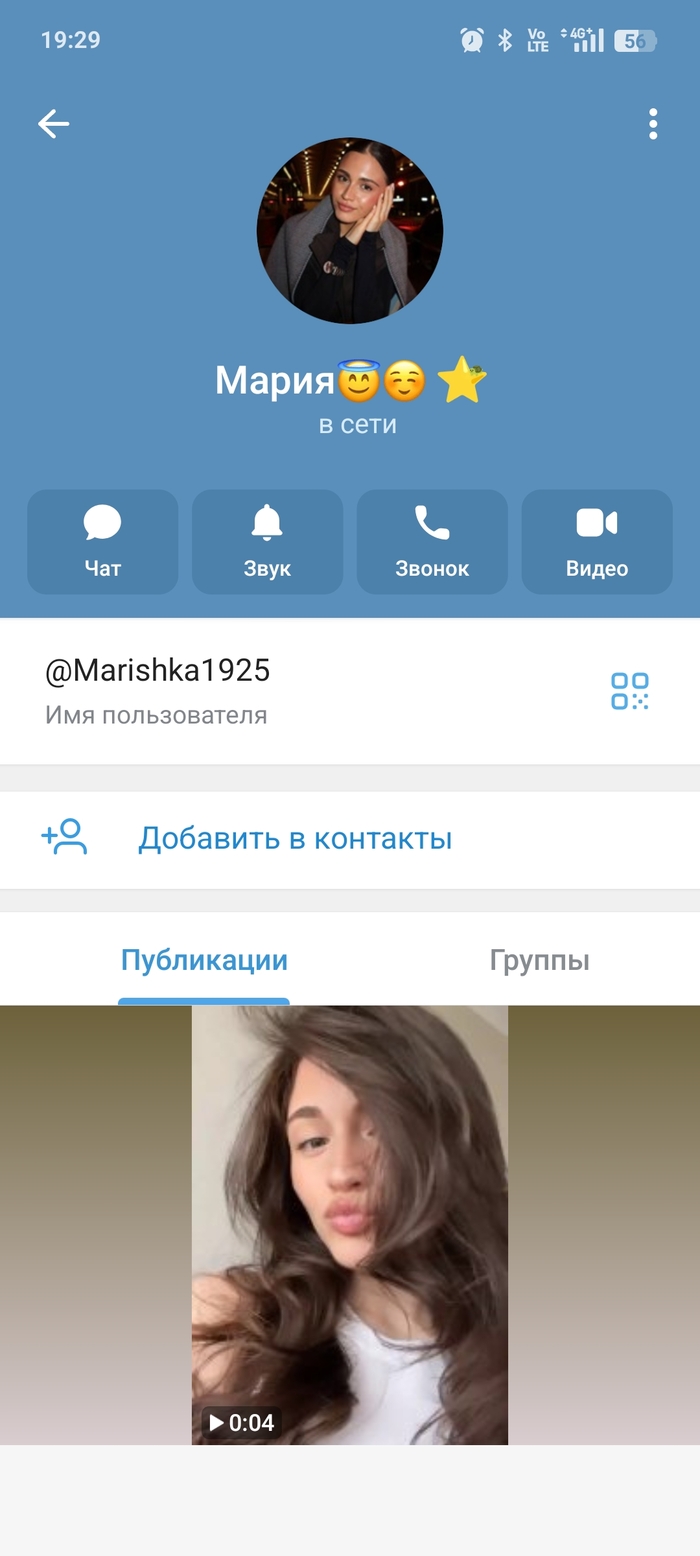Tap the Звук notifications button
700x1556 pixels.
(267, 542)
